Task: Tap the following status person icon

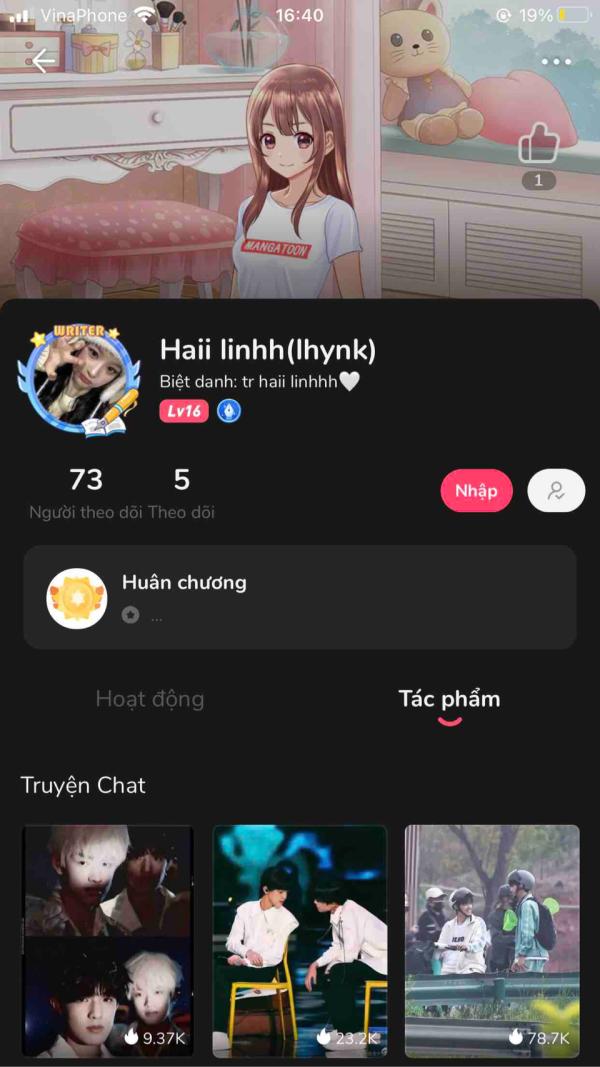Action: click(556, 491)
